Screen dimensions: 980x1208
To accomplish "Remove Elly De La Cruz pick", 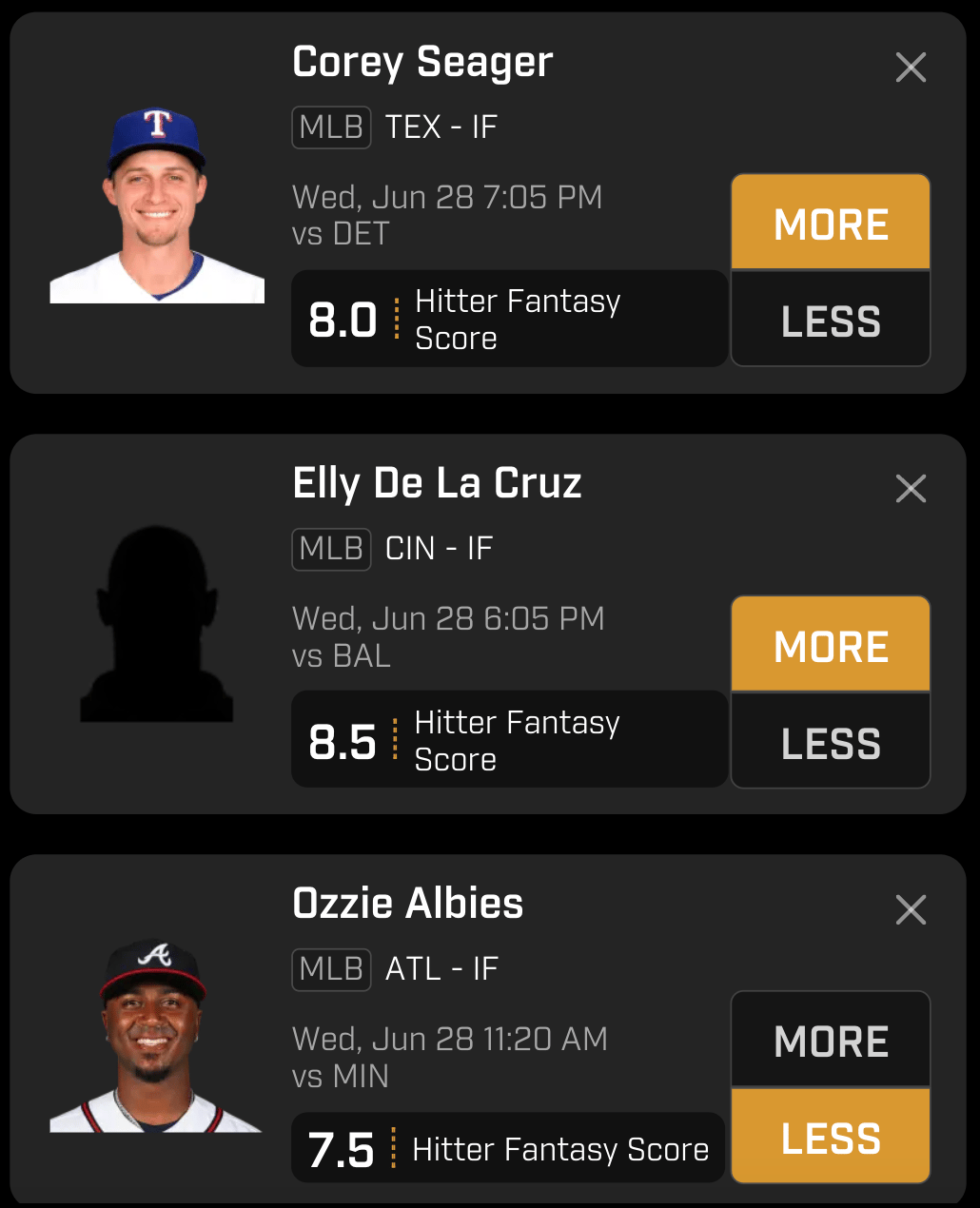I will click(x=911, y=489).
